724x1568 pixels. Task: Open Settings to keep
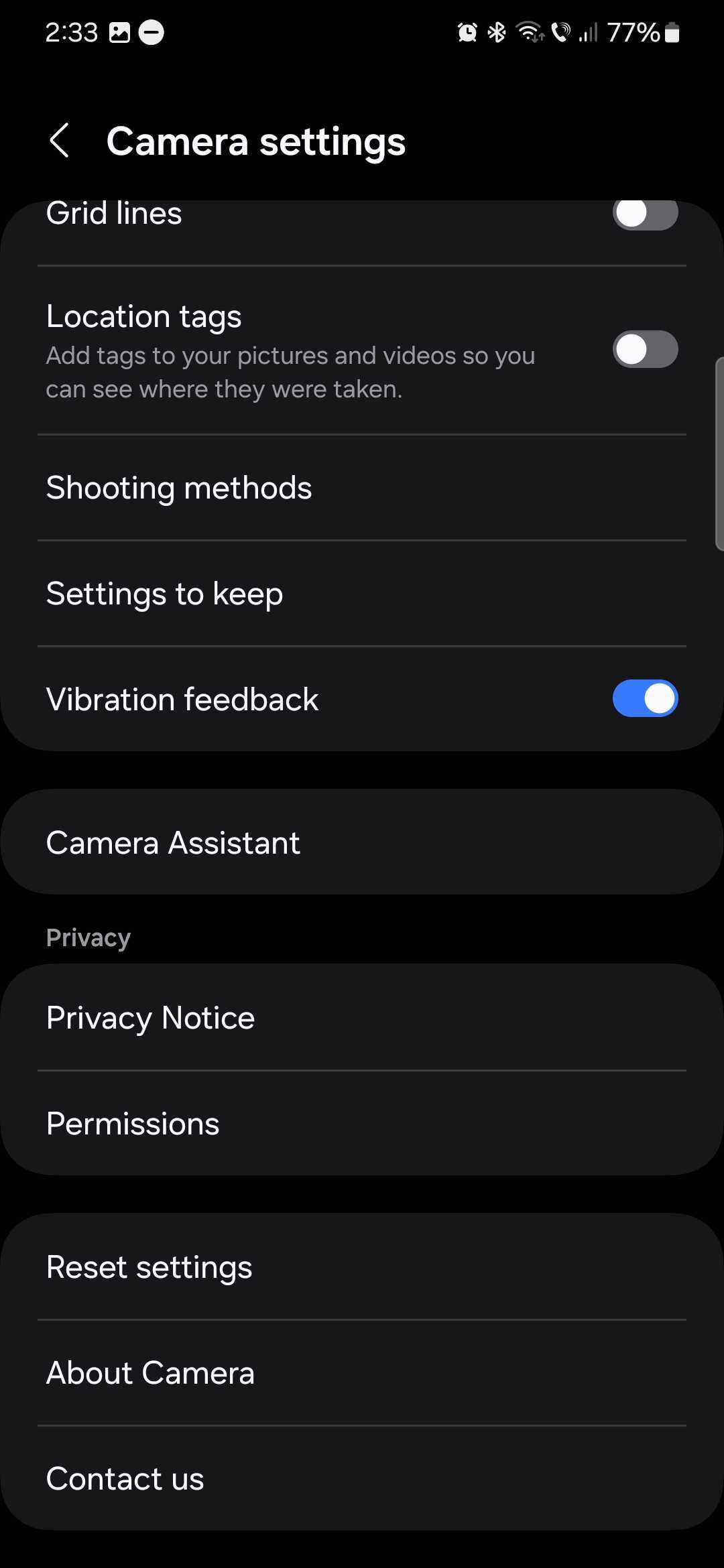(x=362, y=594)
